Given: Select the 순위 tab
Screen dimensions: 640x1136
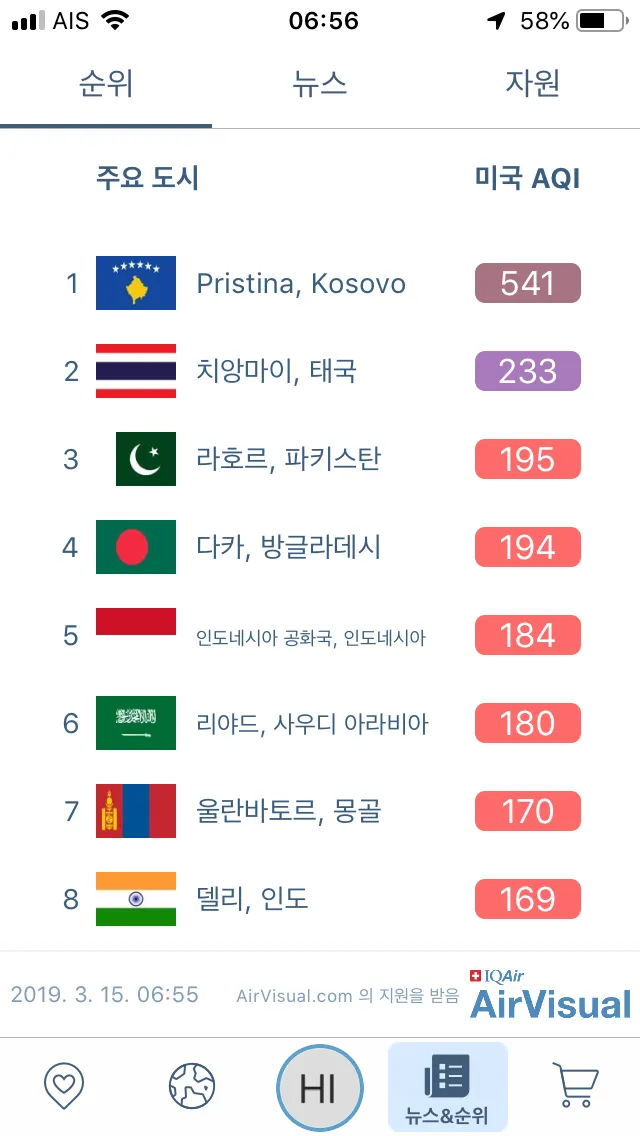Looking at the screenshot, I should (x=106, y=84).
